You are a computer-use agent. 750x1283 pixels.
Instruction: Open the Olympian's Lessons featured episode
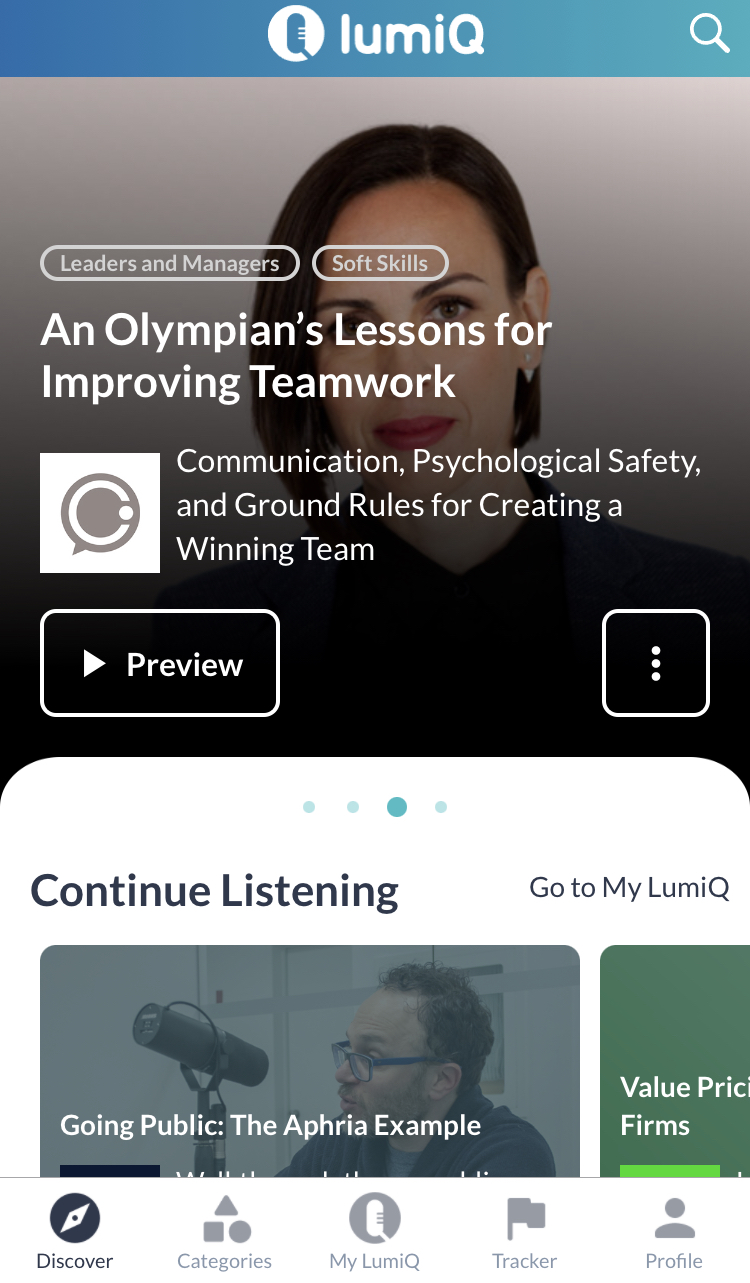pyautogui.click(x=296, y=356)
